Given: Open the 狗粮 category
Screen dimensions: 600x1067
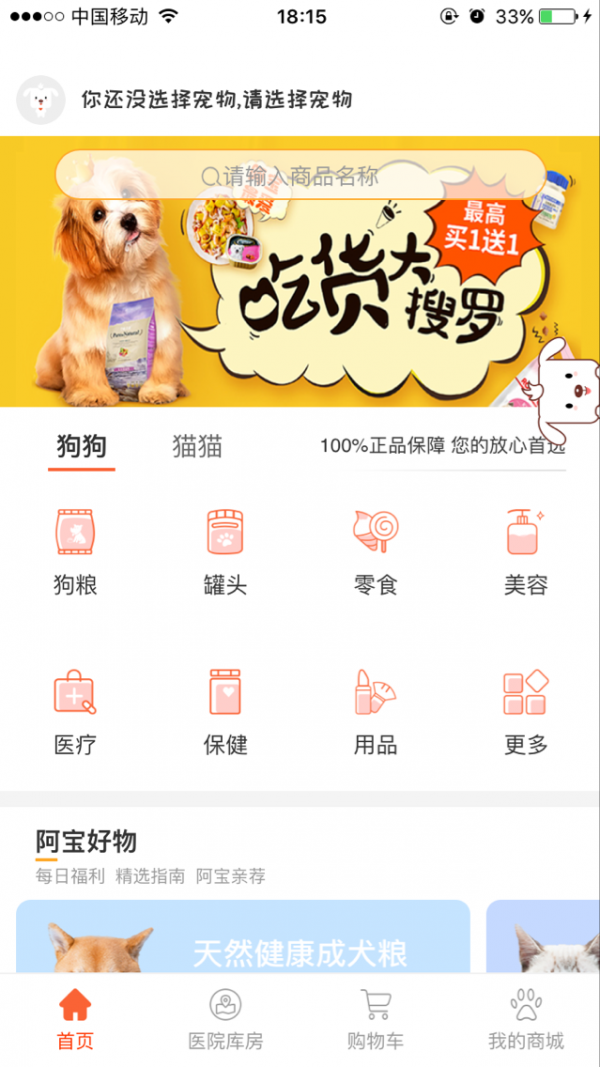Looking at the screenshot, I should 75,552.
